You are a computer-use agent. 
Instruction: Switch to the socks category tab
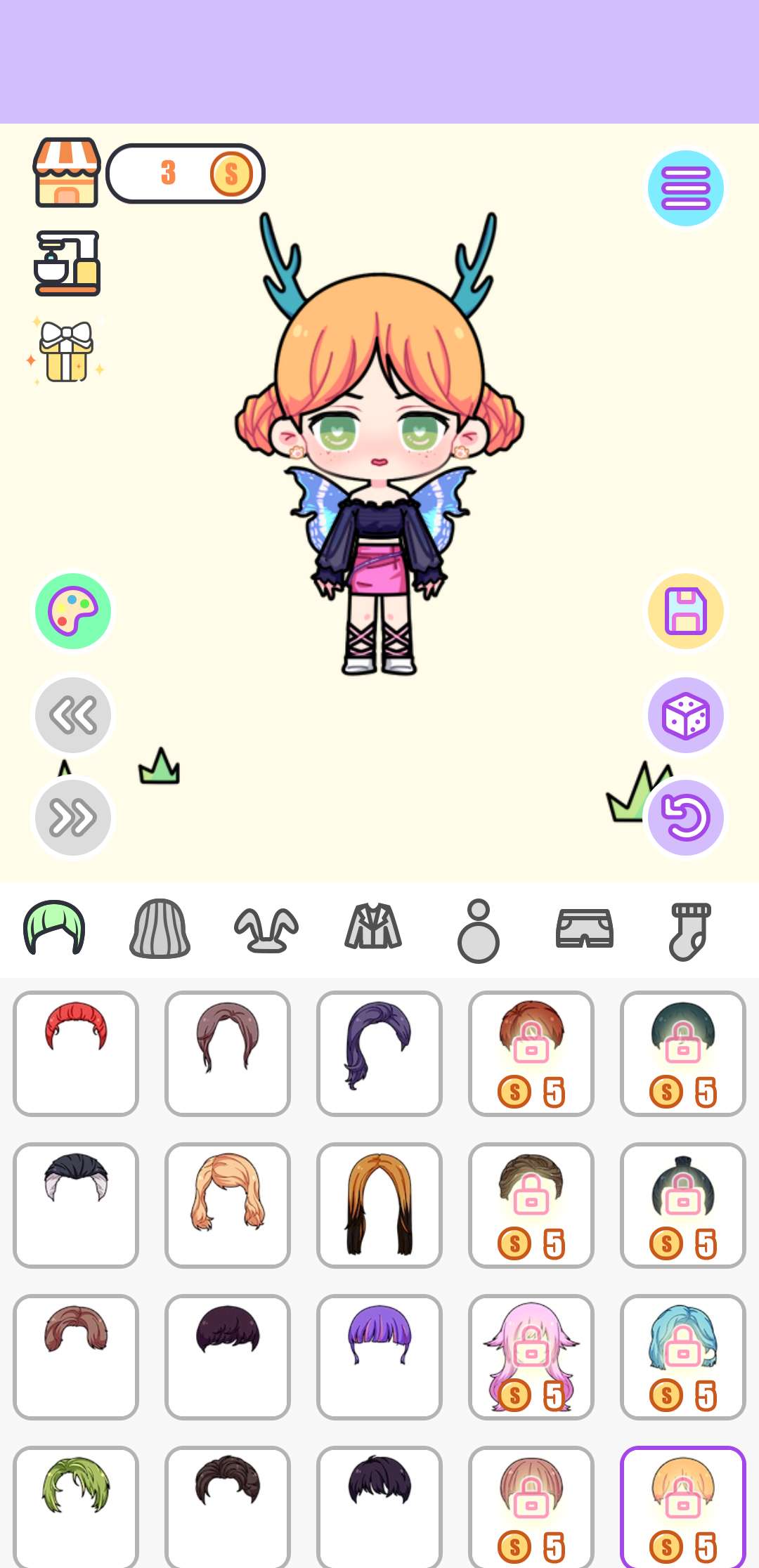pyautogui.click(x=690, y=929)
